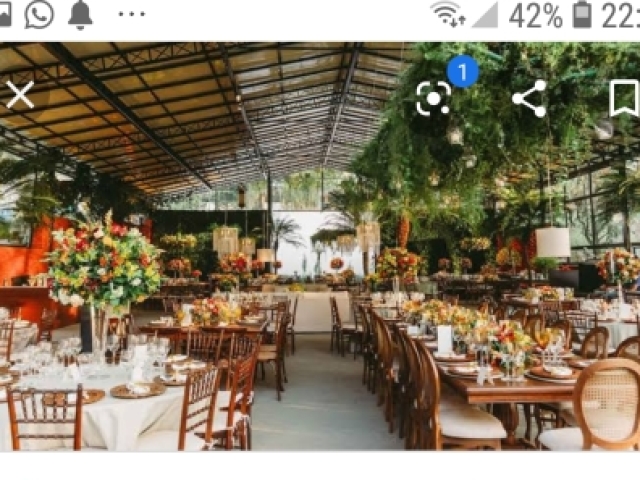Close the image viewer
The height and width of the screenshot is (480, 640).
pos(19,96)
